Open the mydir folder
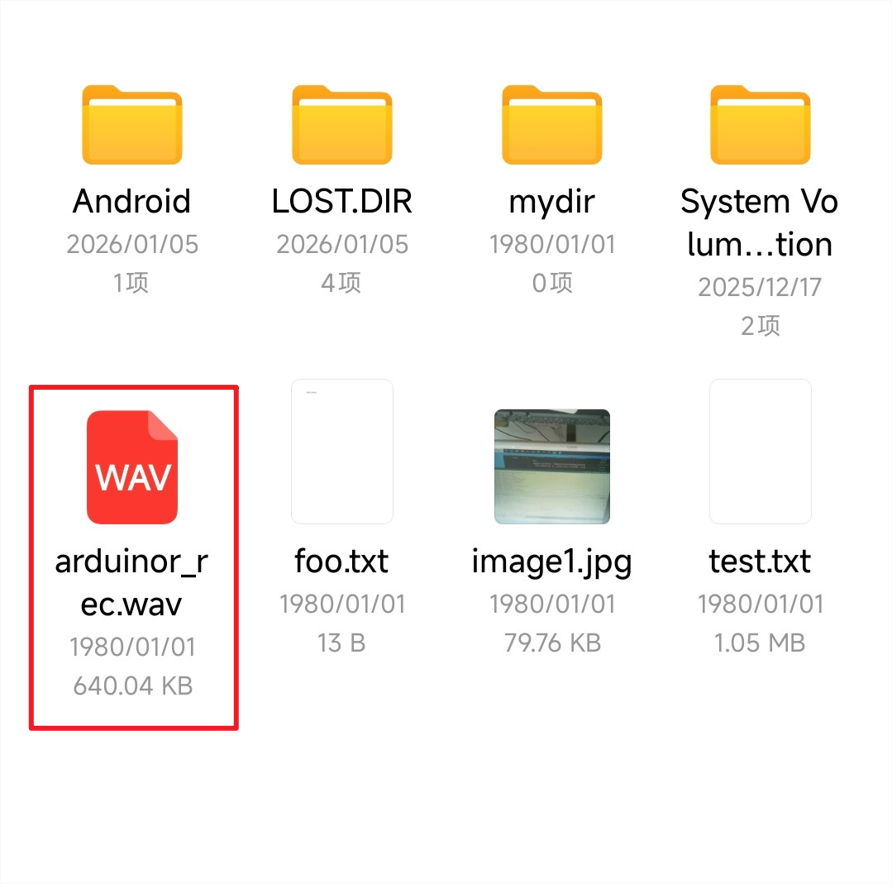 tap(552, 125)
